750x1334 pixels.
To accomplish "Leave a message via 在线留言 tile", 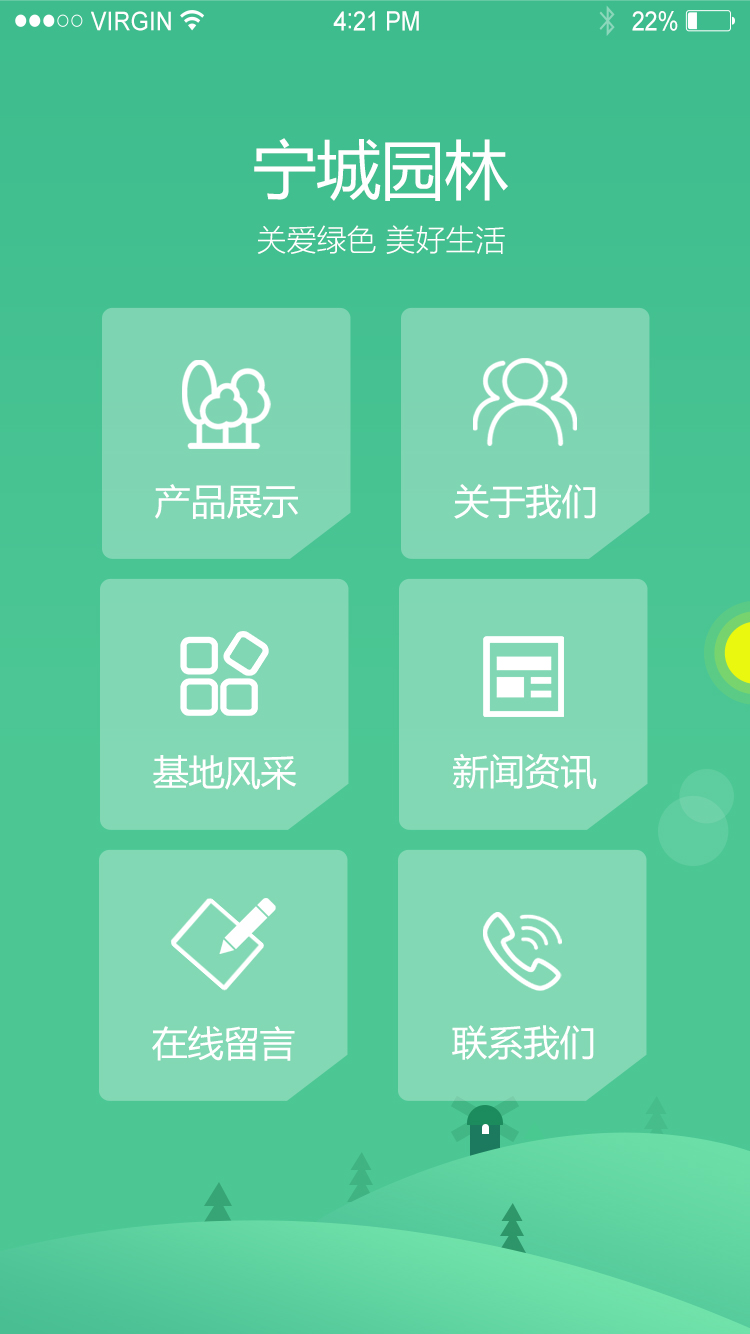I will point(223,975).
